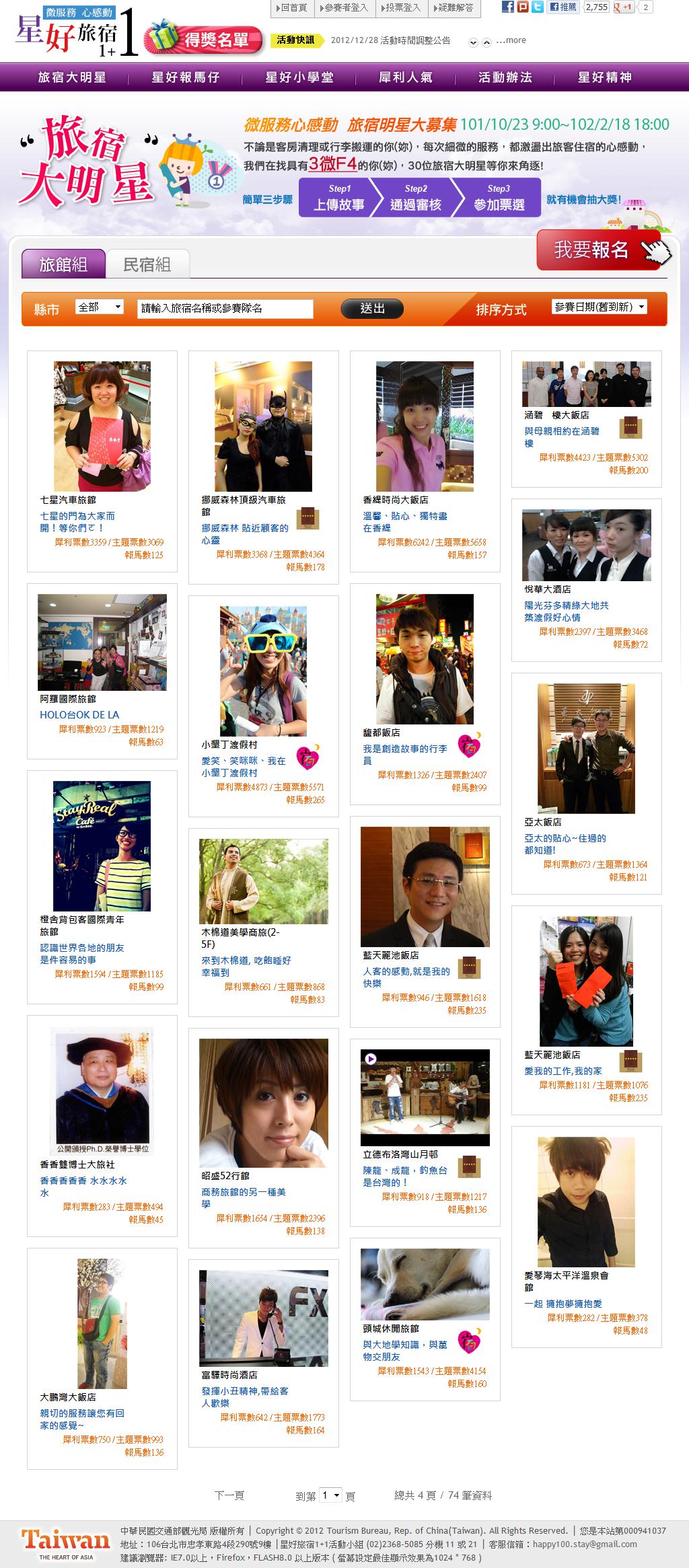The width and height of the screenshot is (689, 1568).
Task: Go to 回首頁 home link
Action: (293, 7)
